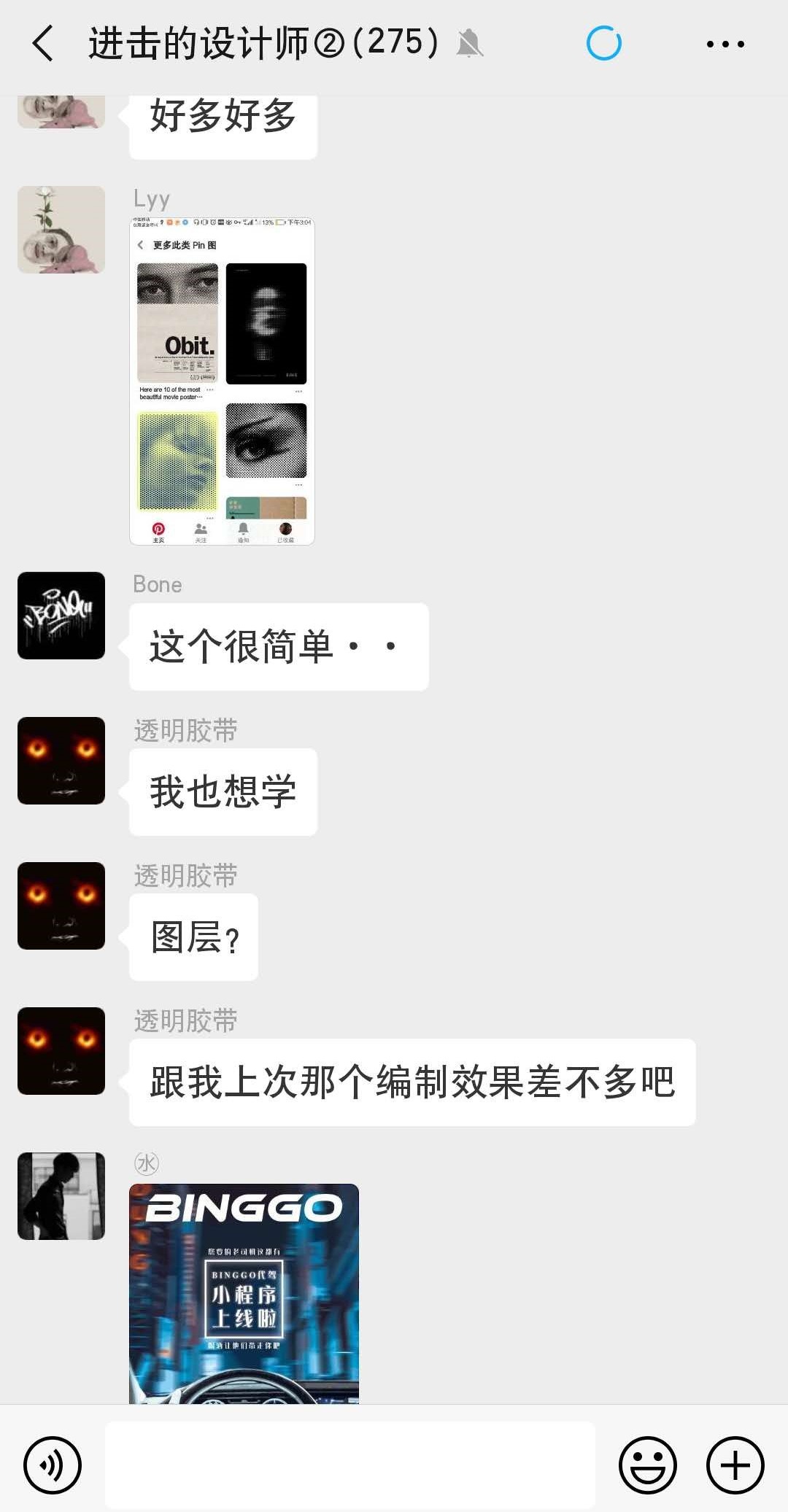Open 透明胶带's avatar beside 我也想学
Image resolution: width=788 pixels, height=1512 pixels.
(61, 761)
